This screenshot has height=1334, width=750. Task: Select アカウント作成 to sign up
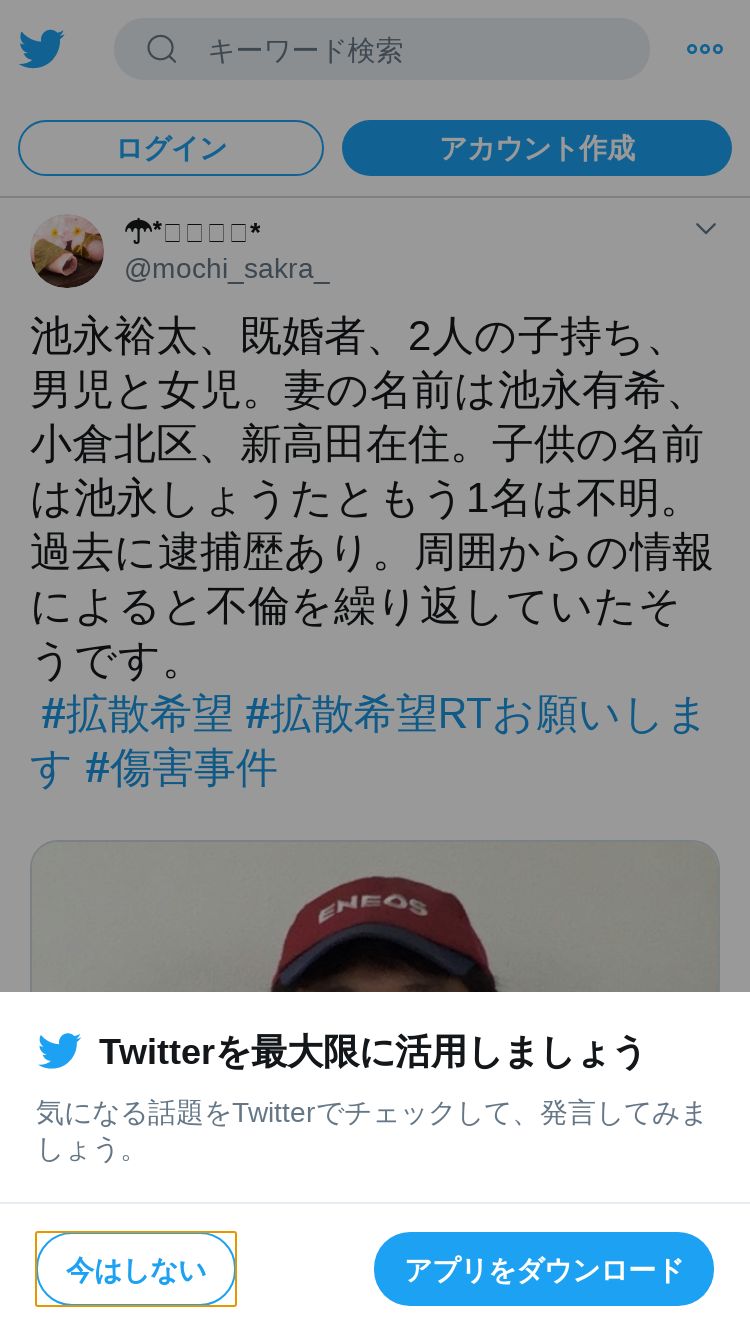pyautogui.click(x=537, y=148)
